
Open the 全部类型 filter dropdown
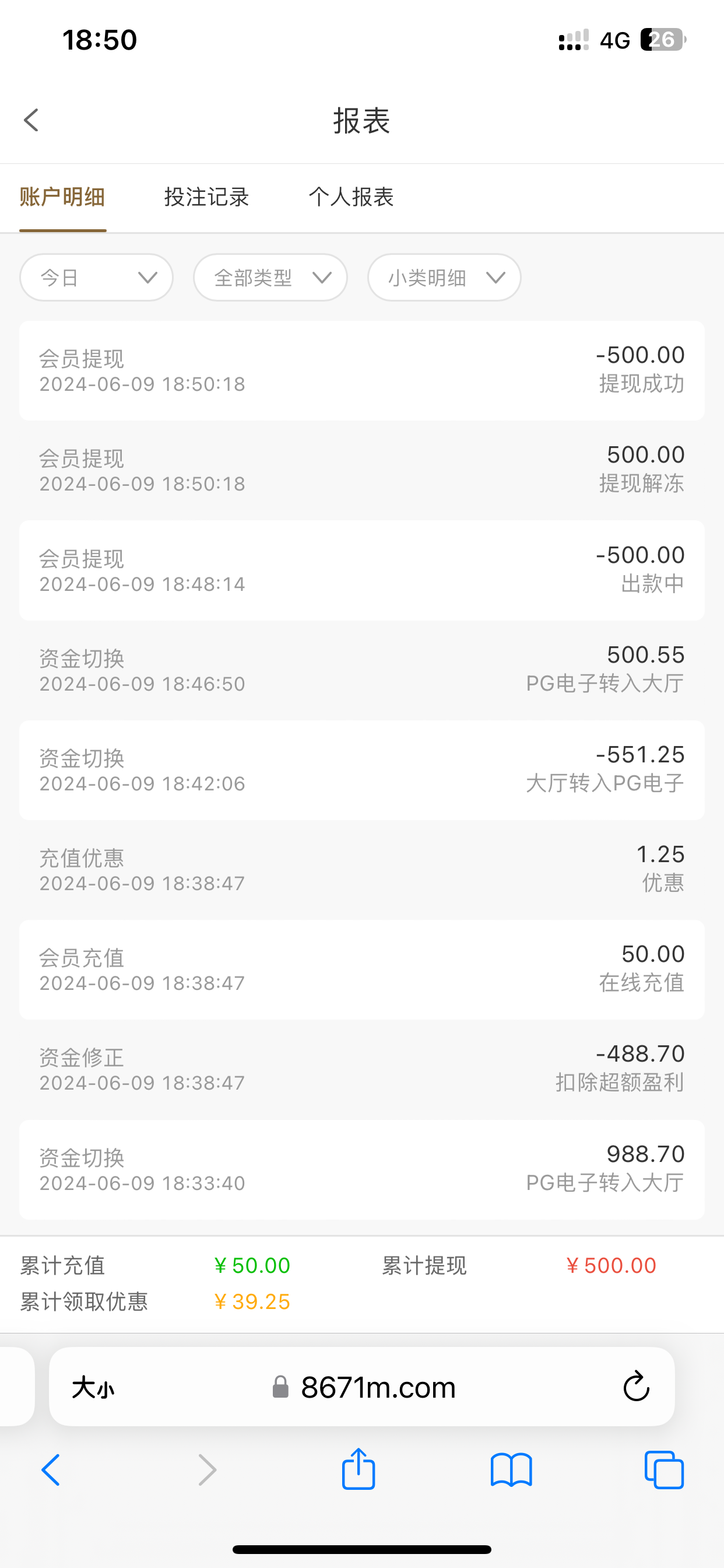click(x=270, y=278)
